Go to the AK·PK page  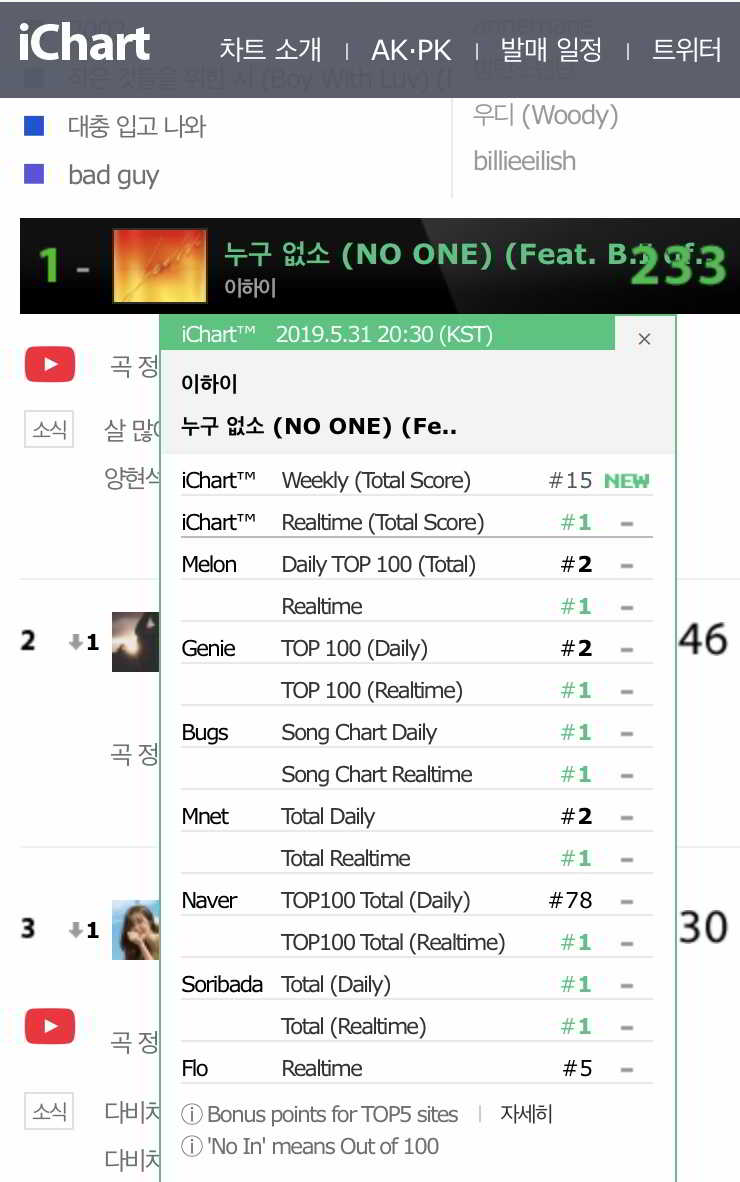(x=411, y=49)
